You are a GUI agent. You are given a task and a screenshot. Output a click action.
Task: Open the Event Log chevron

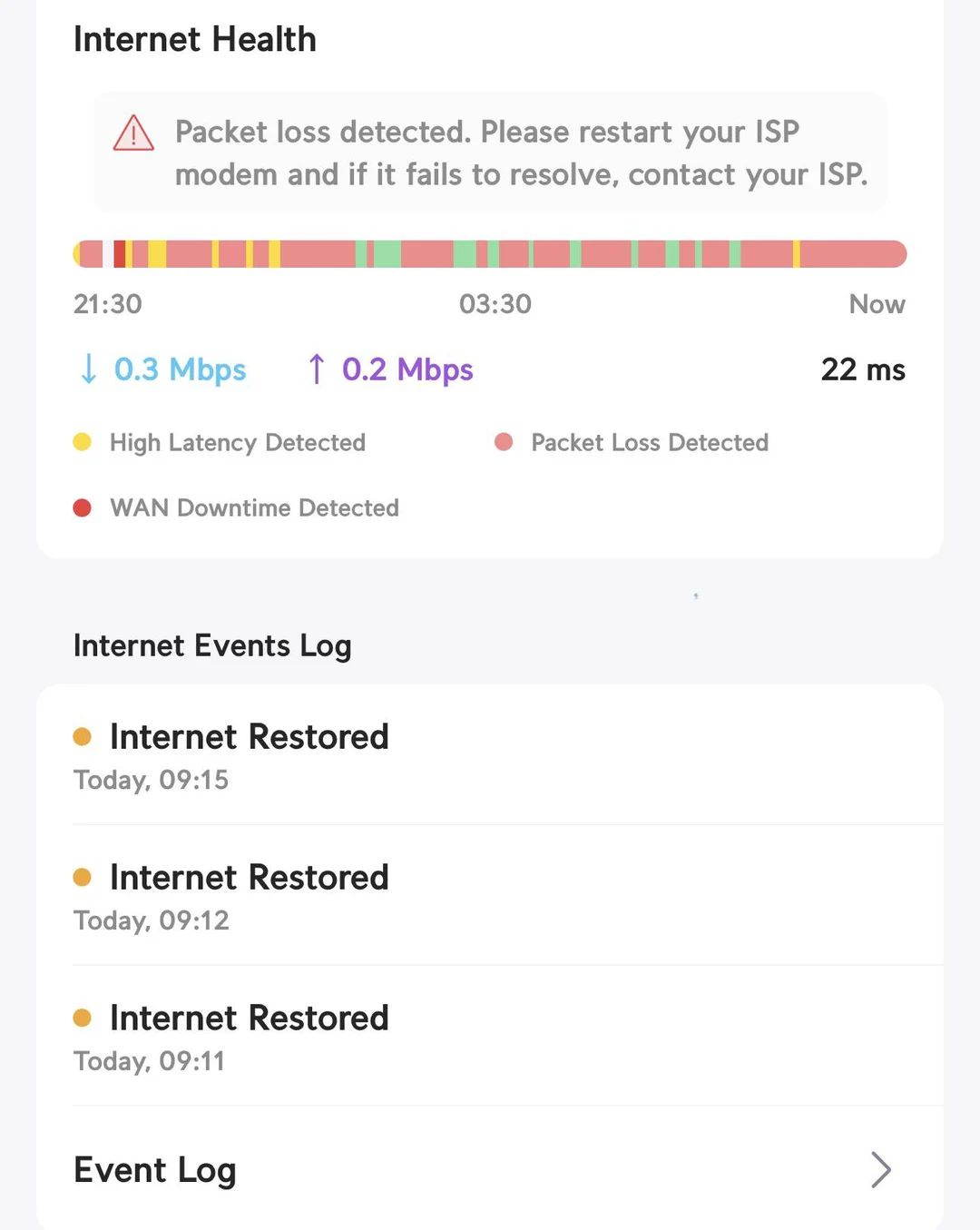[x=879, y=1170]
